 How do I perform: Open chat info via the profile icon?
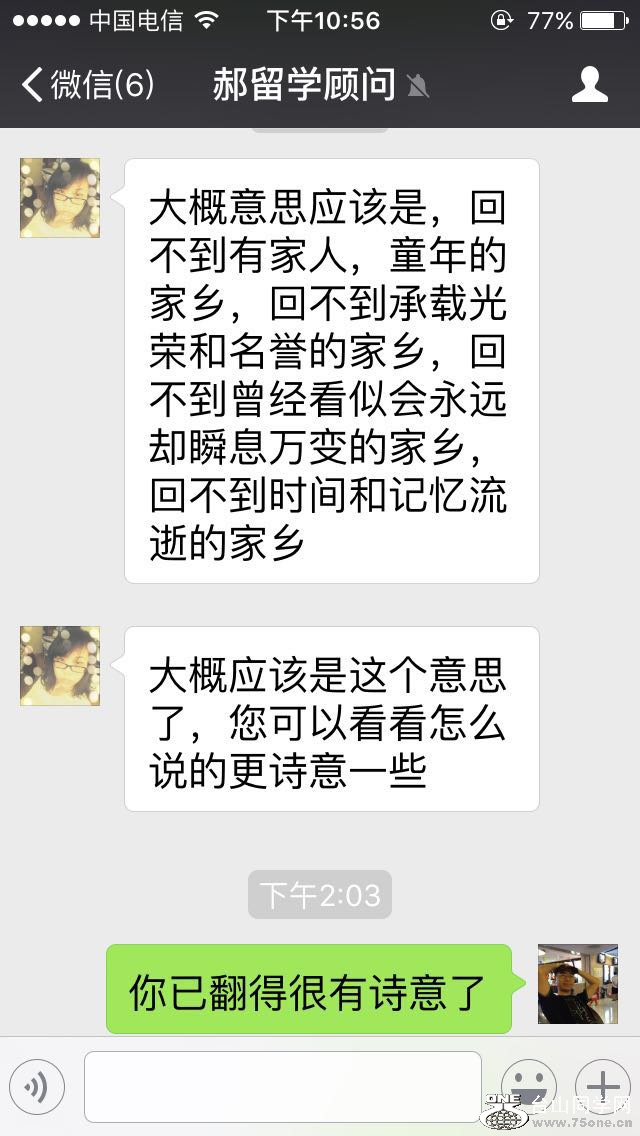[590, 85]
